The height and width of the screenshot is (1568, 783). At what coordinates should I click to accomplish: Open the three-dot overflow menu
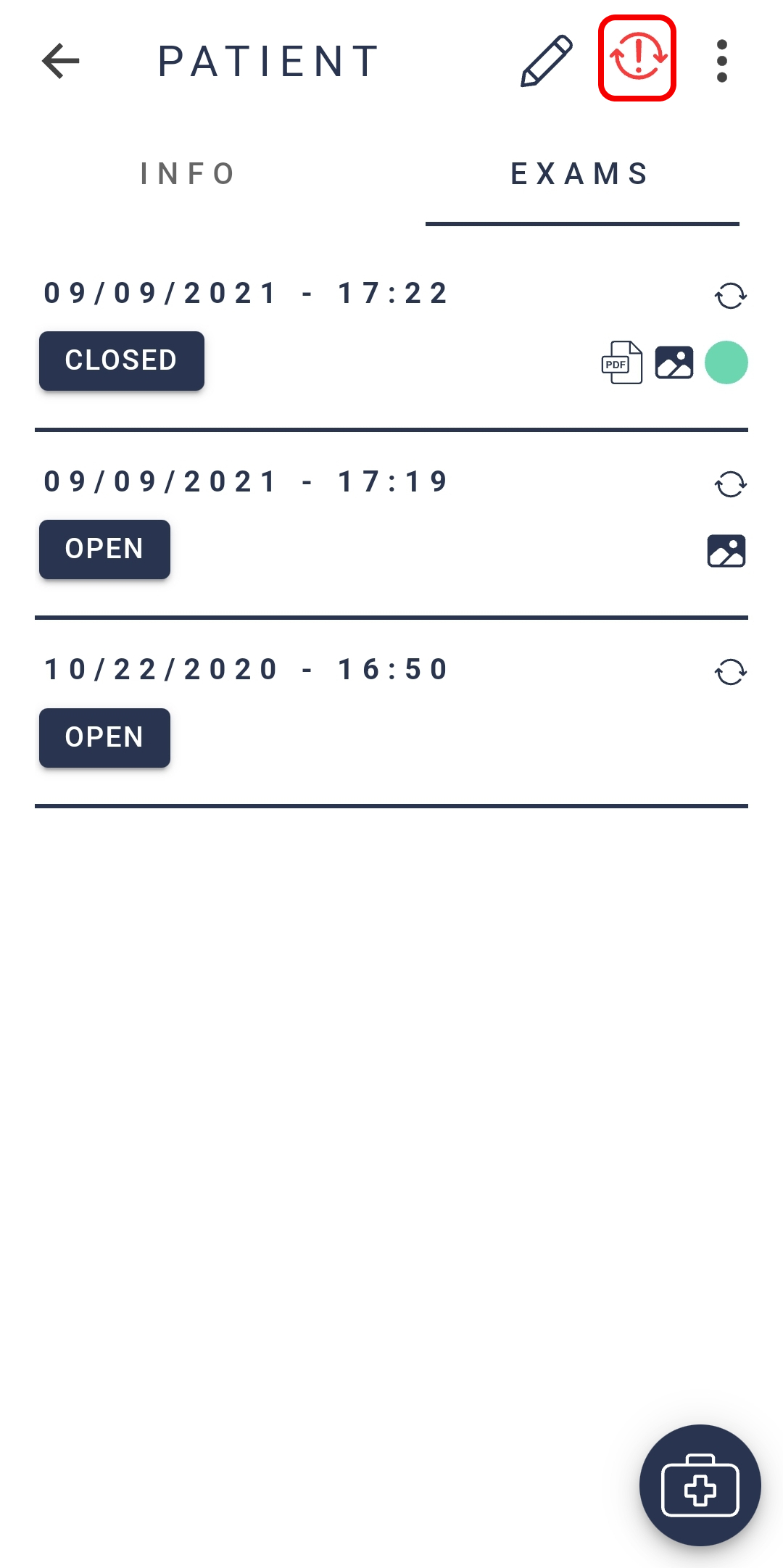tap(721, 61)
